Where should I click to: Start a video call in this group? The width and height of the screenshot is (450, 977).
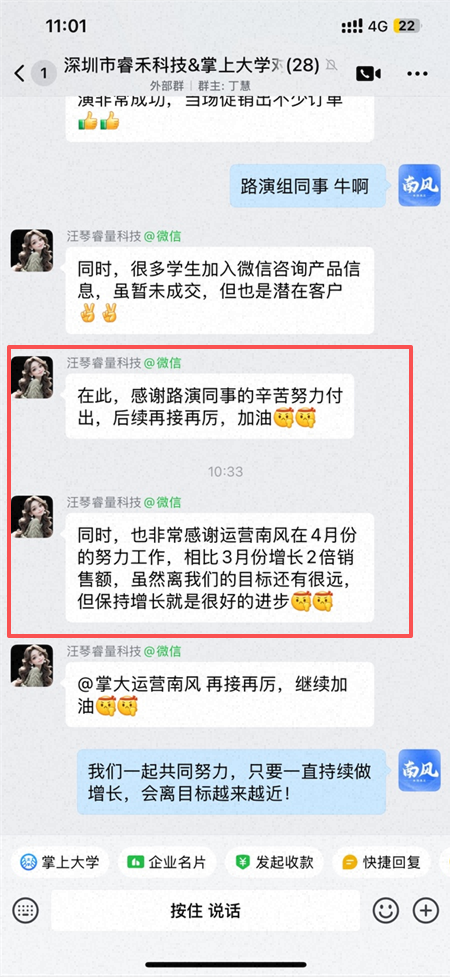[368, 74]
